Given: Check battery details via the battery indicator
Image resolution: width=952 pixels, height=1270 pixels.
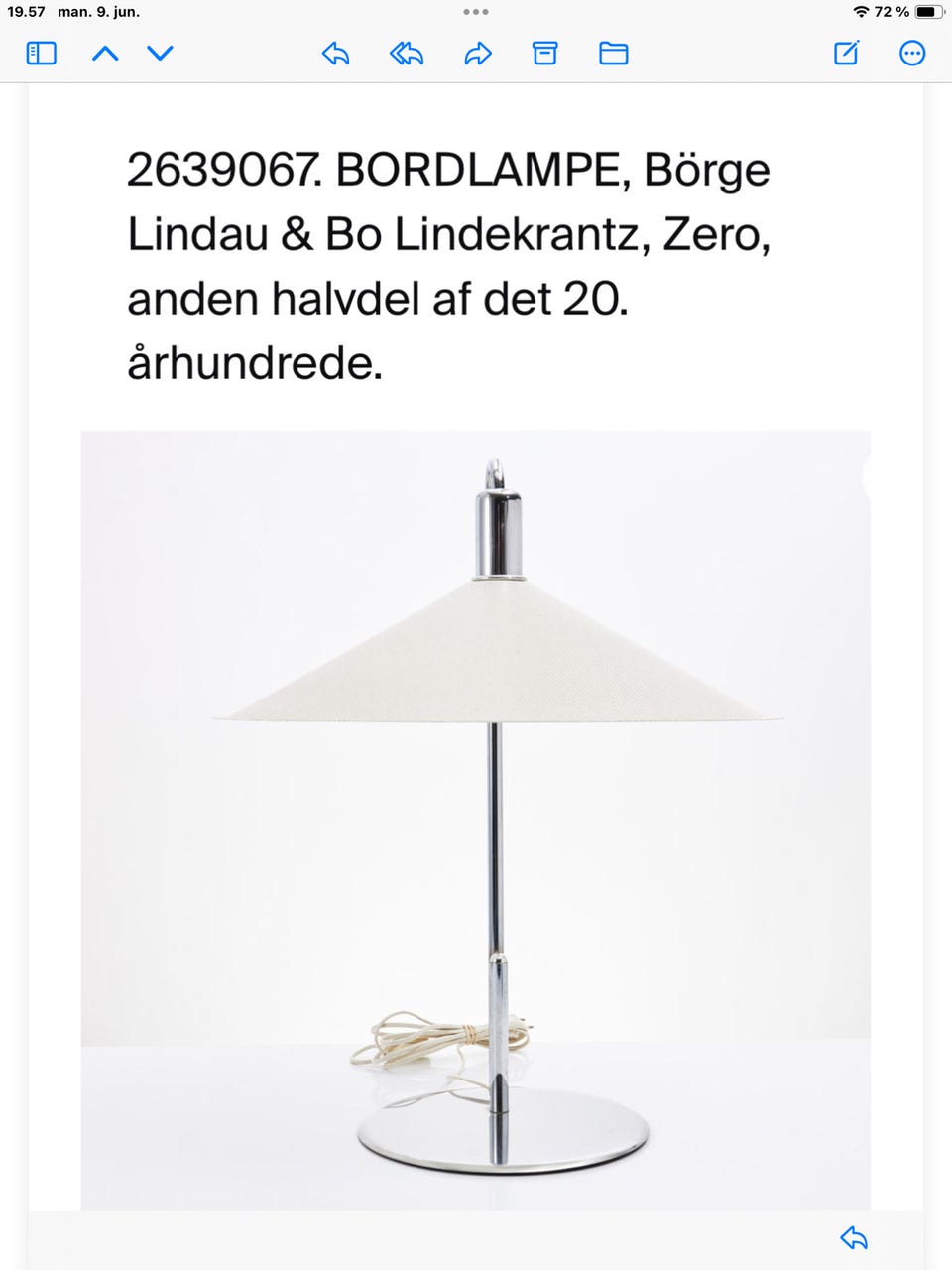Looking at the screenshot, I should 930,13.
